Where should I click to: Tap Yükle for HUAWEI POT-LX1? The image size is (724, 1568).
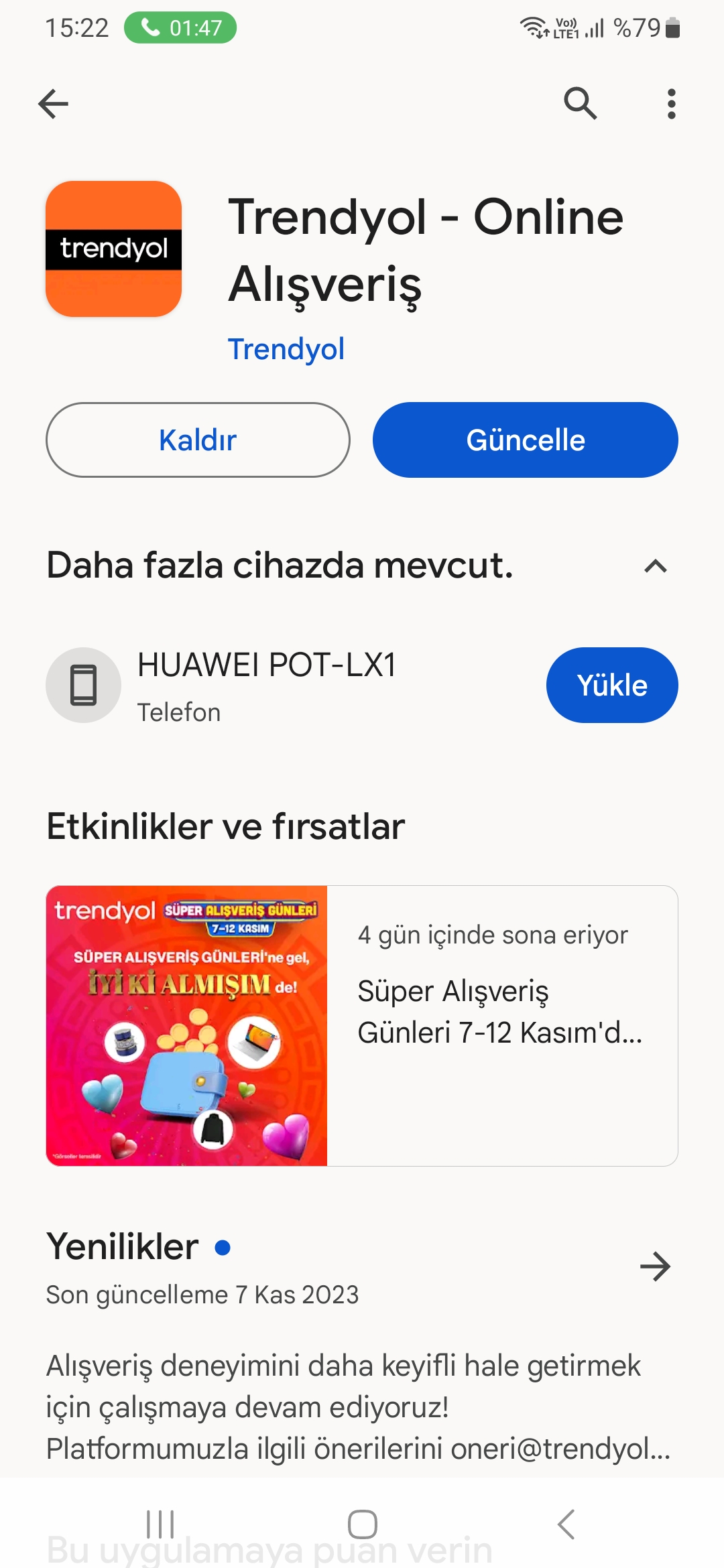point(611,685)
